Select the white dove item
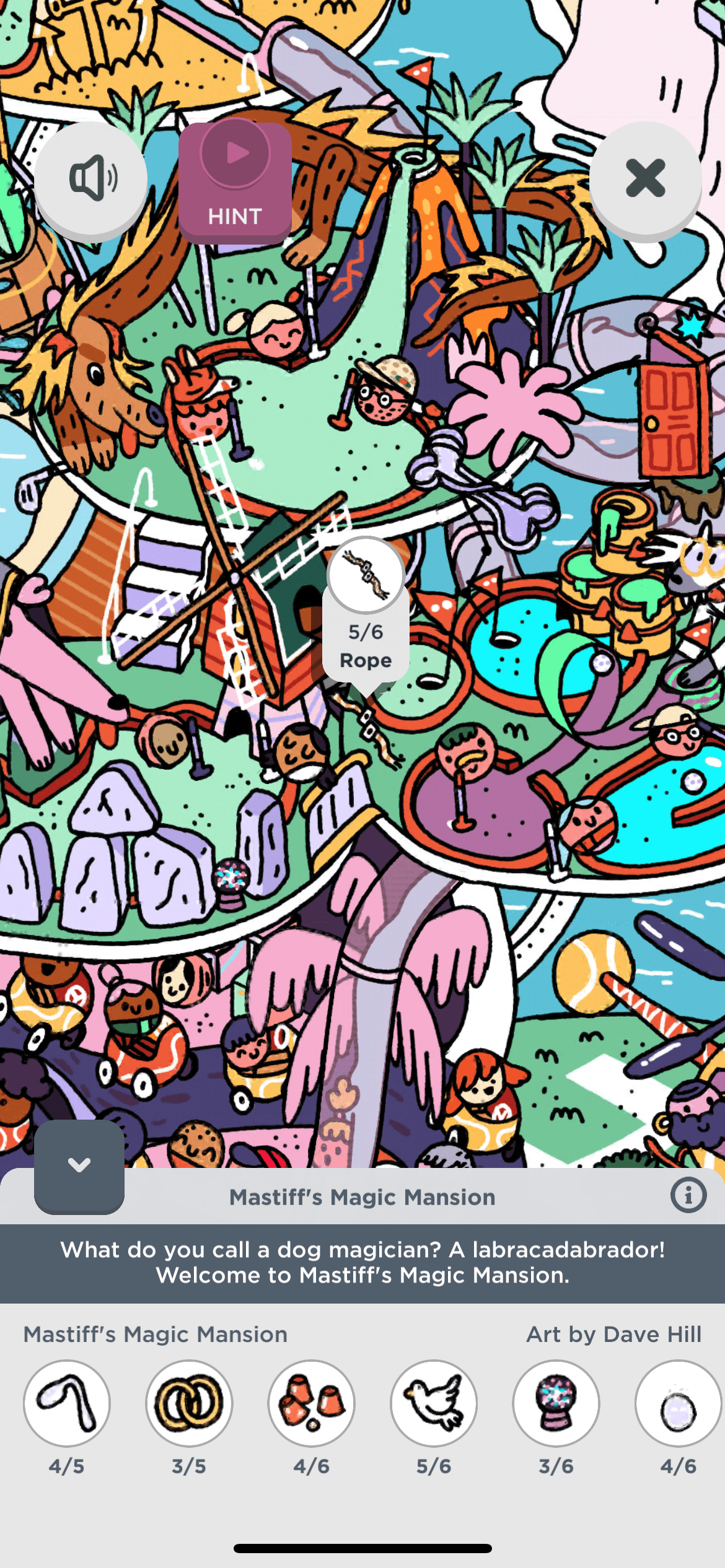The image size is (725, 1568). click(434, 1403)
